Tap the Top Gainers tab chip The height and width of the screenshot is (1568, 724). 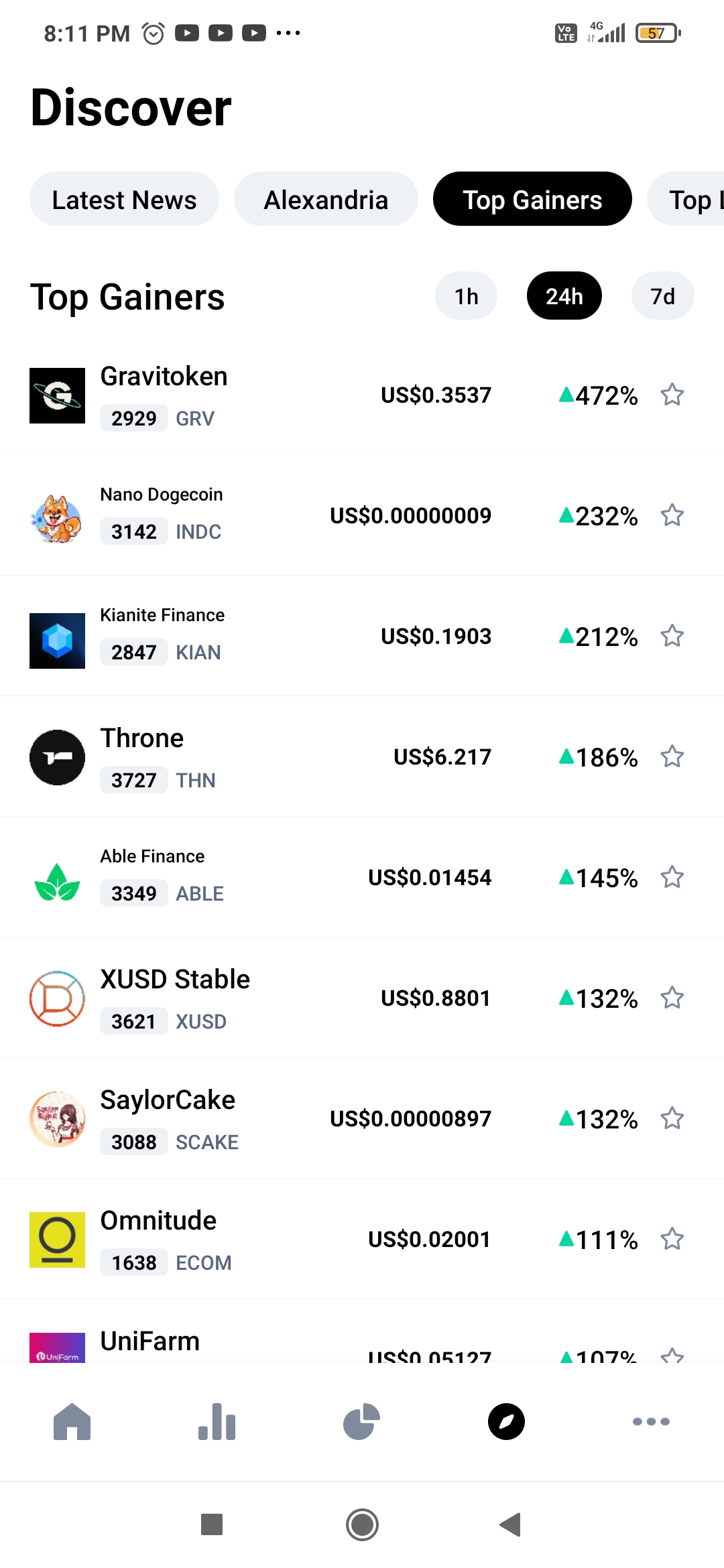click(532, 199)
